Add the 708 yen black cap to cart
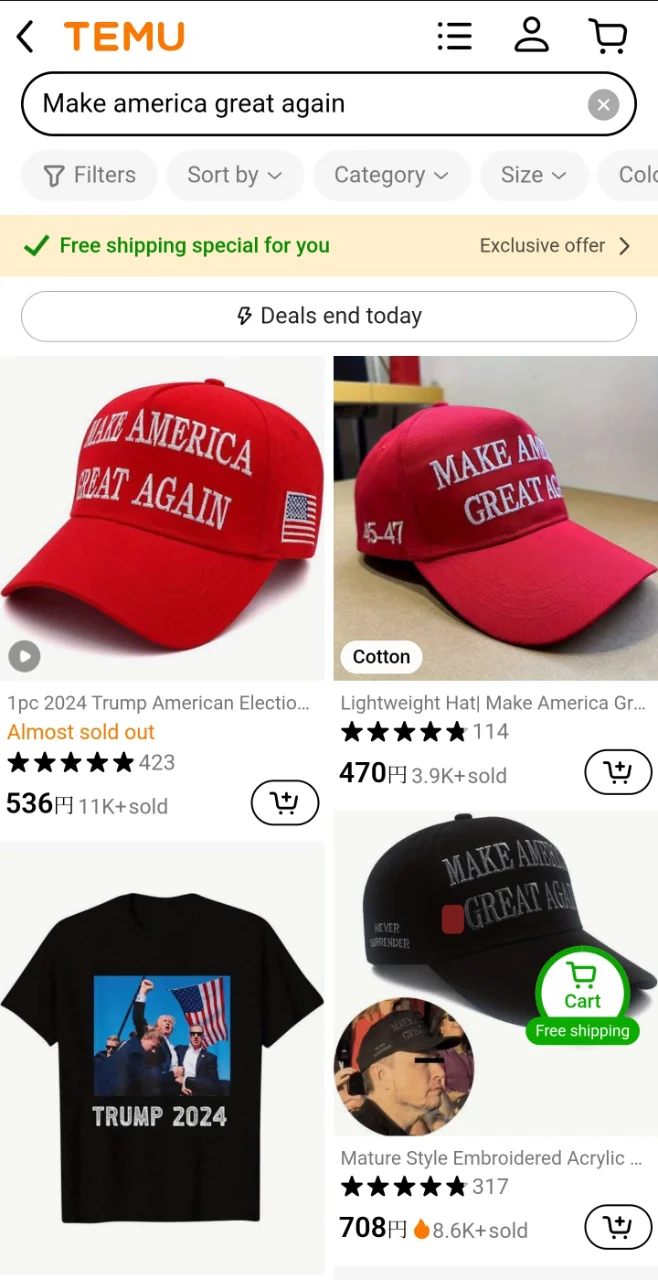Image resolution: width=658 pixels, height=1280 pixels. tap(618, 1227)
